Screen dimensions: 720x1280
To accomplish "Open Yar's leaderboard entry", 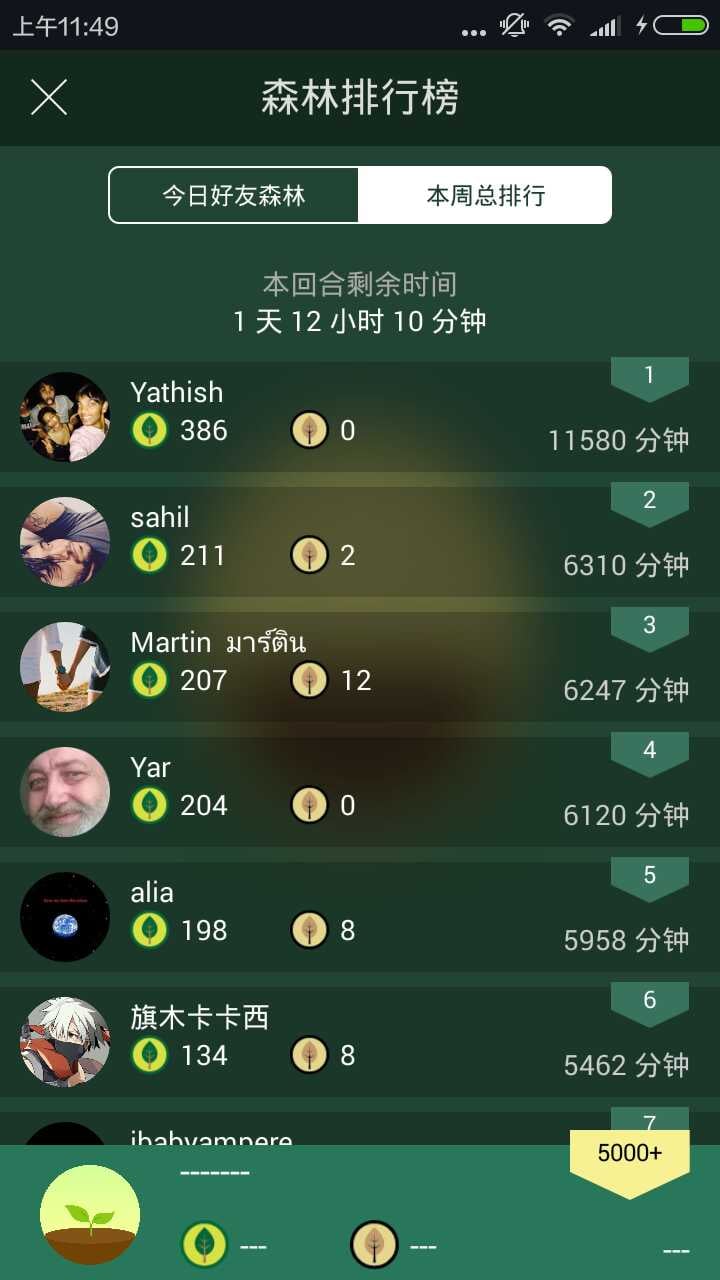I will click(x=360, y=791).
